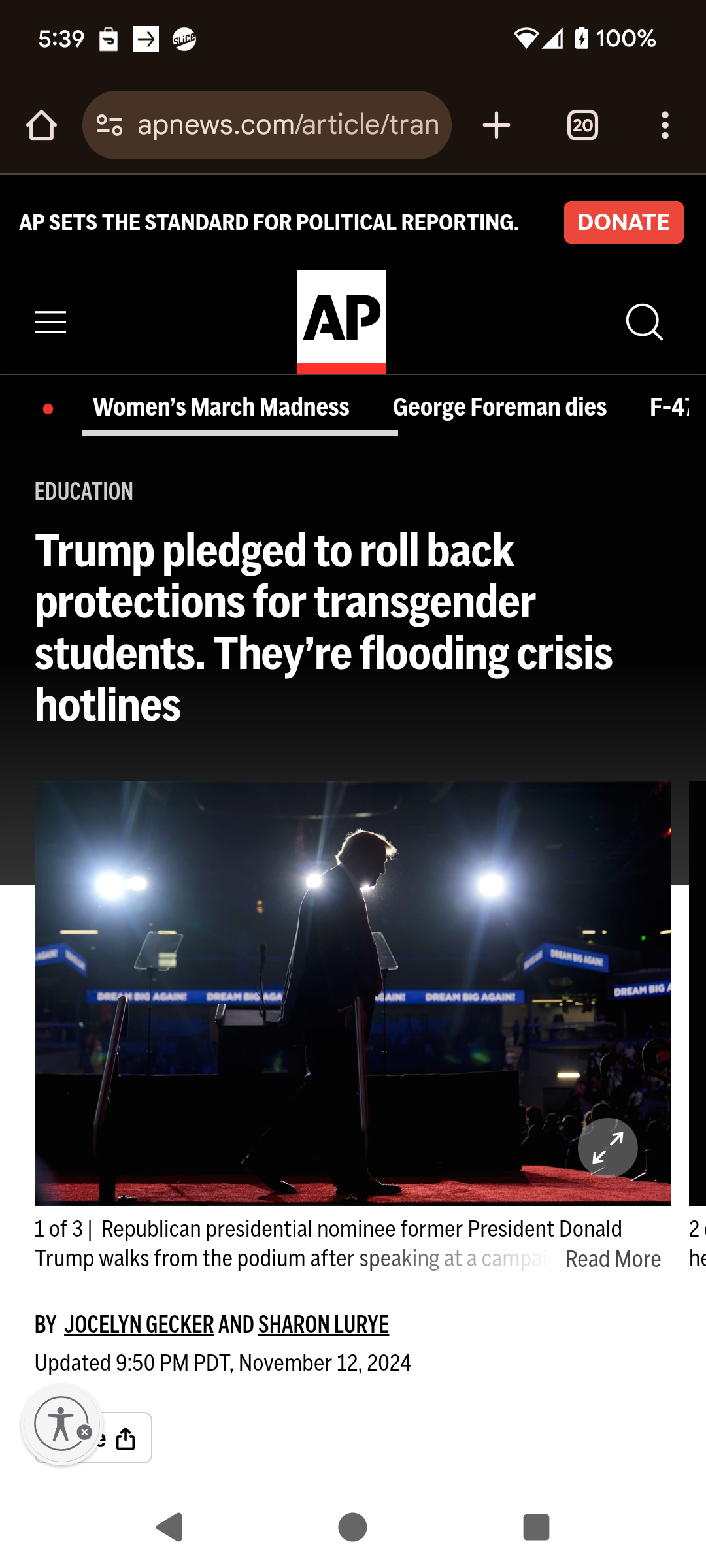The width and height of the screenshot is (706, 1568).
Task: Open the EDUCATION section link
Action: 84,491
